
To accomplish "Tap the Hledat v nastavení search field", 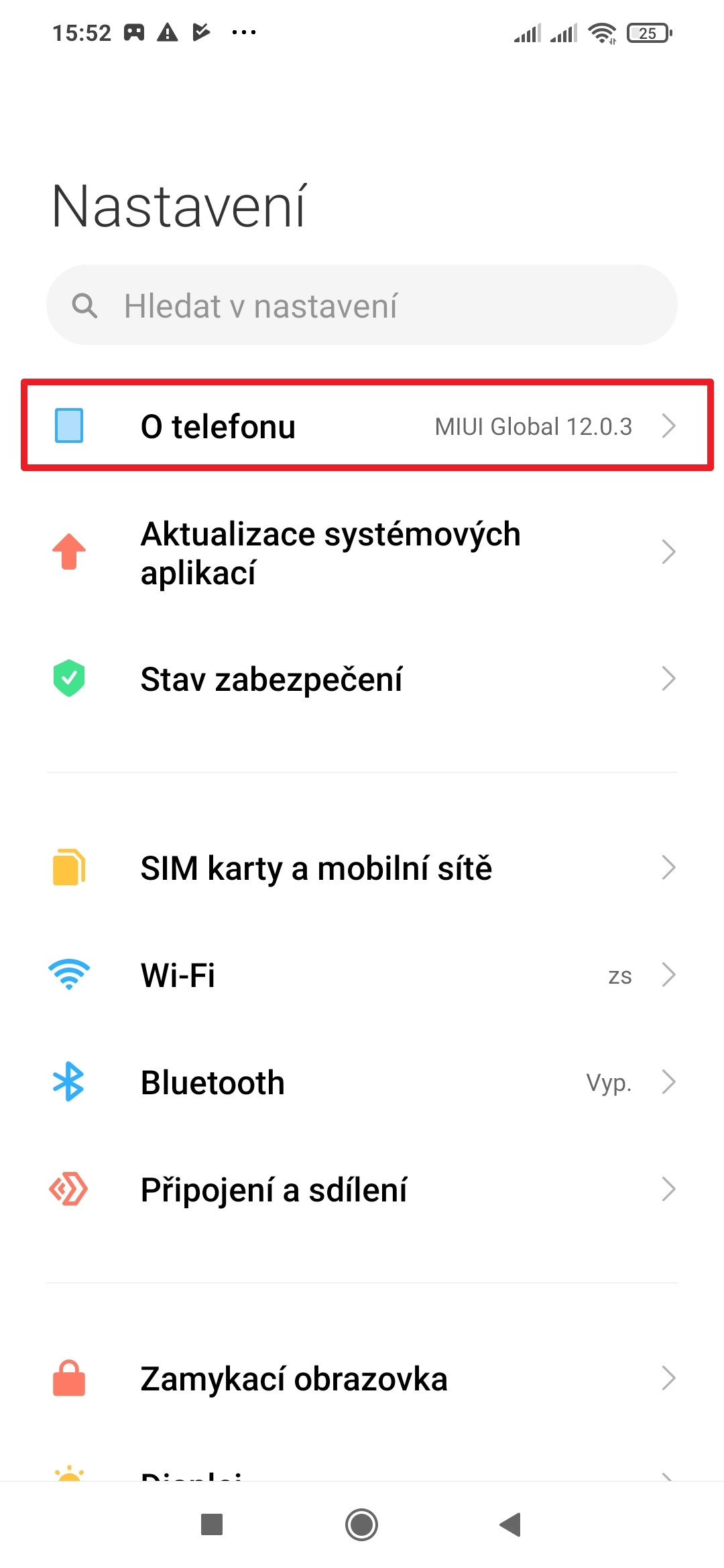I will pos(362,306).
